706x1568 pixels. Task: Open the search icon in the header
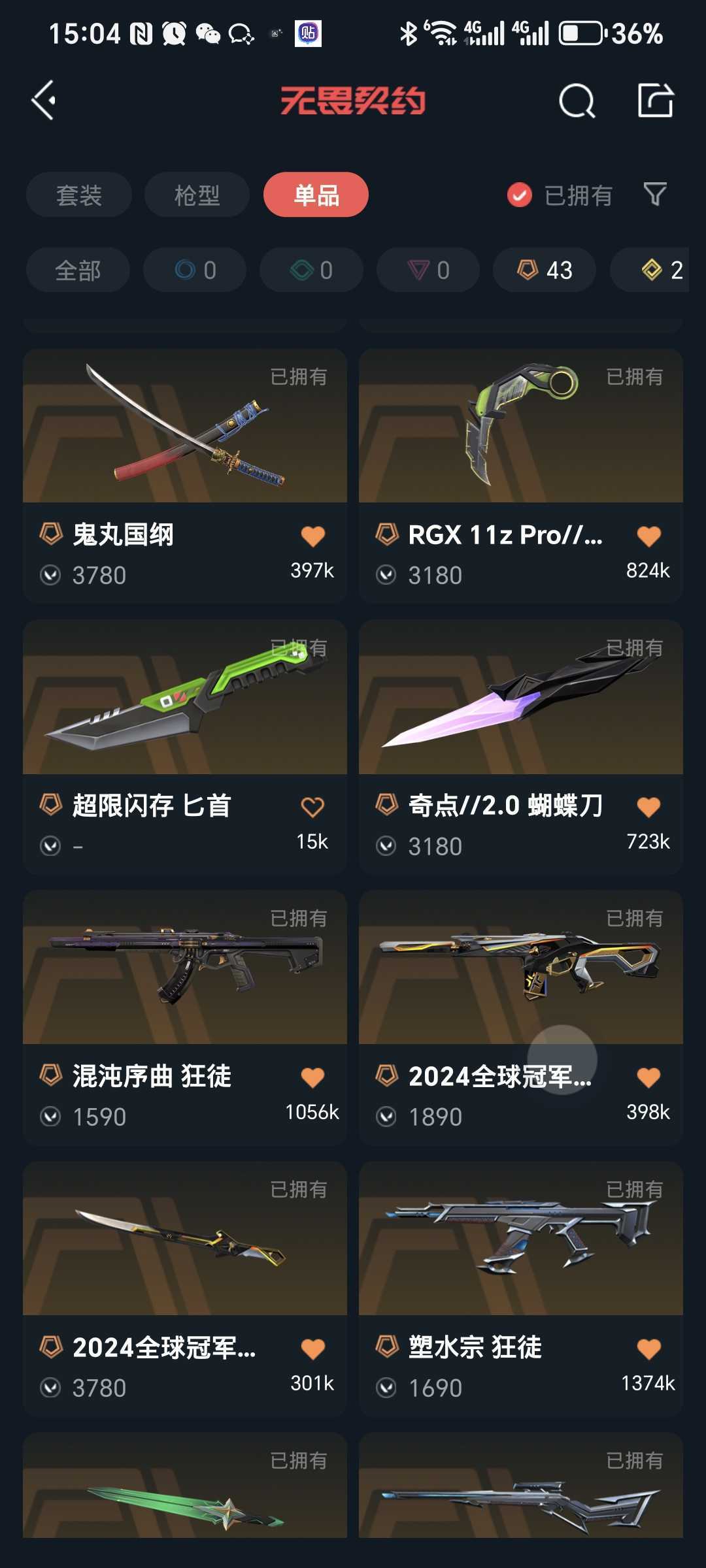pos(577,101)
